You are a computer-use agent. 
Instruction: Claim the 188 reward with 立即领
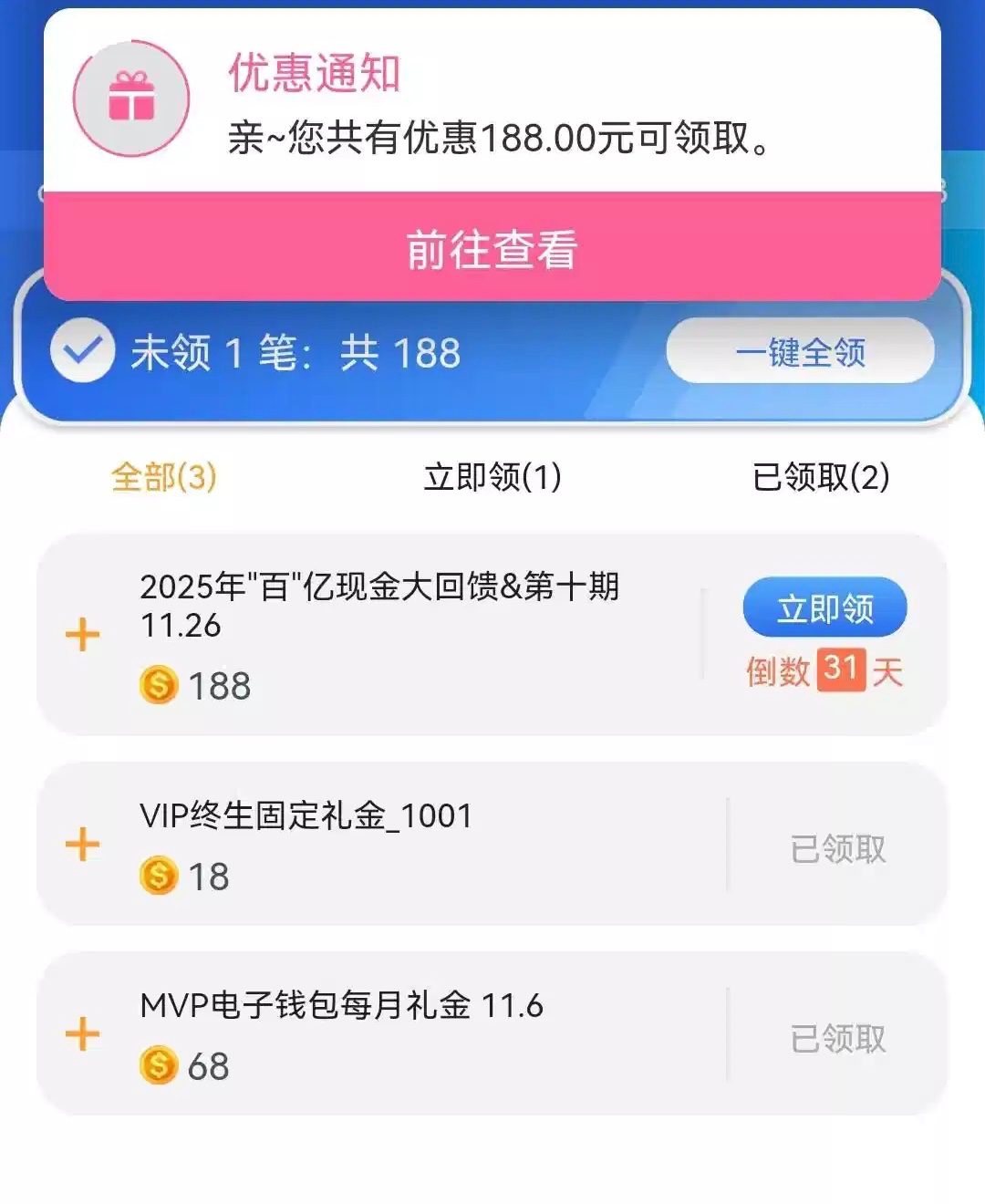[824, 608]
